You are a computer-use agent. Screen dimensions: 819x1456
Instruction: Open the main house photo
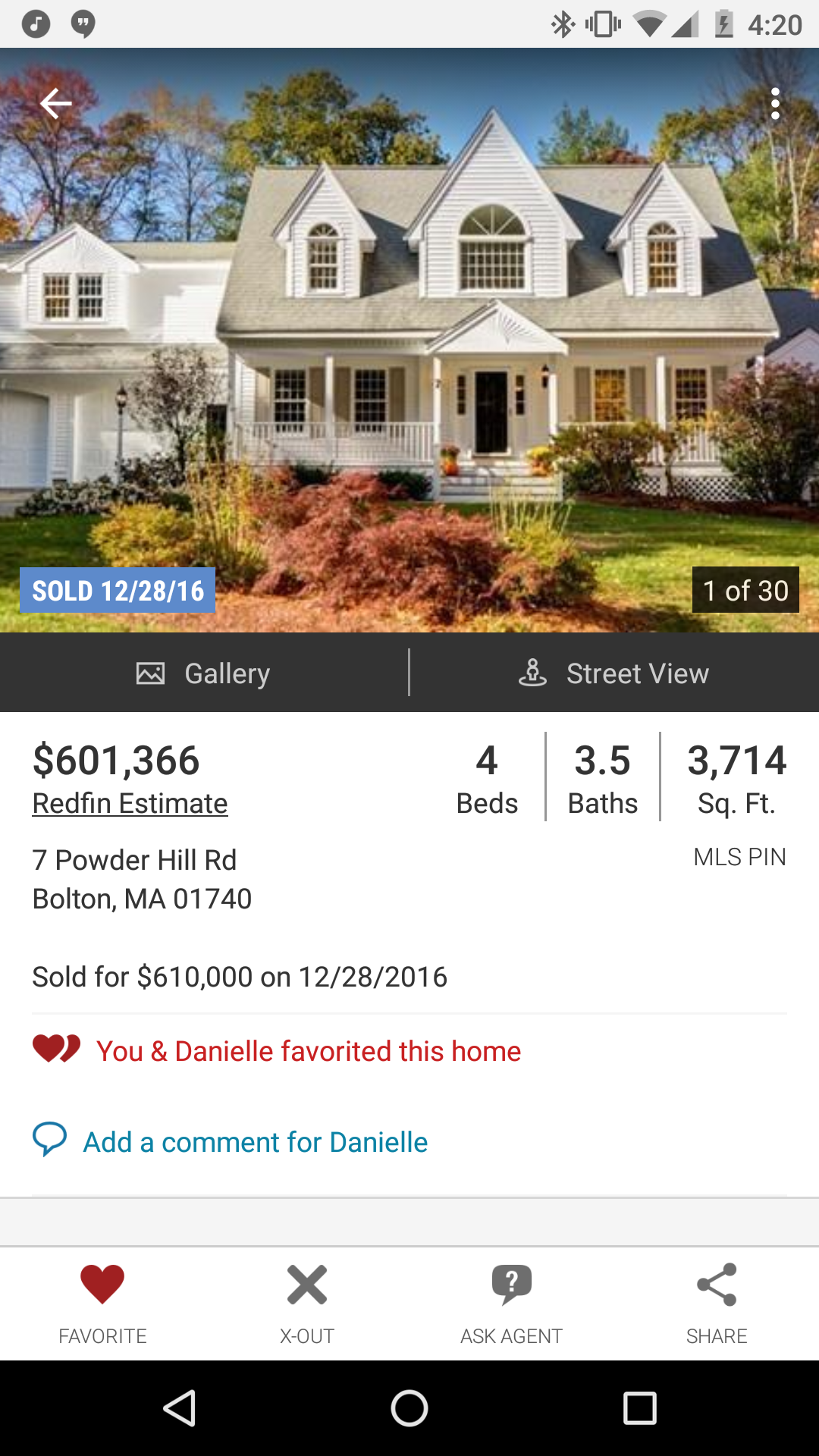point(409,341)
